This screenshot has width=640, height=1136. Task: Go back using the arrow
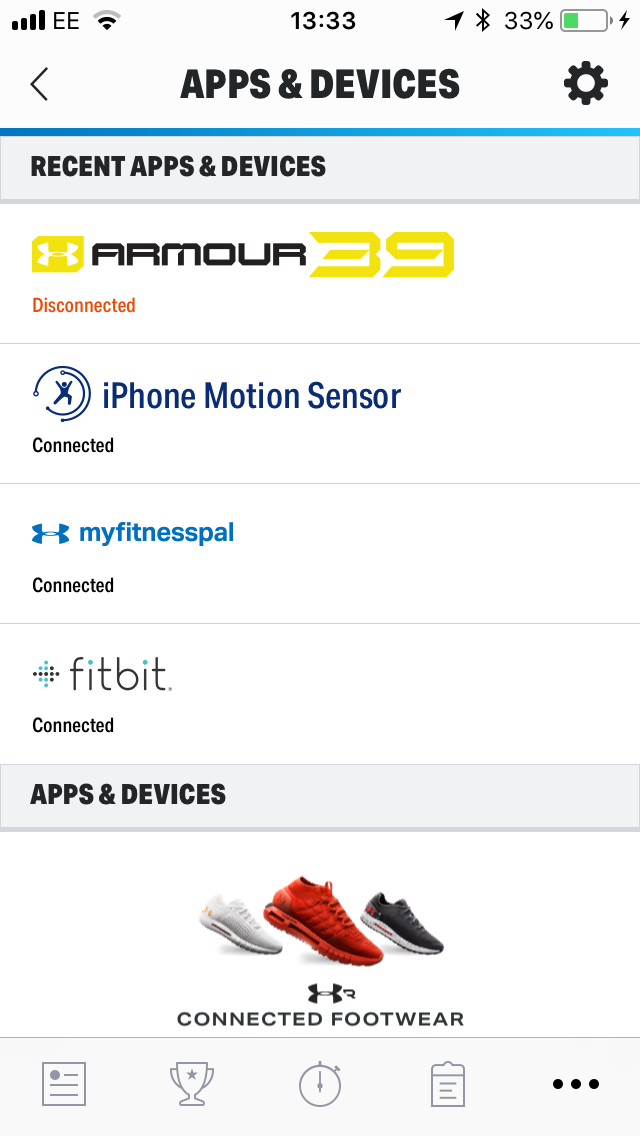[40, 84]
